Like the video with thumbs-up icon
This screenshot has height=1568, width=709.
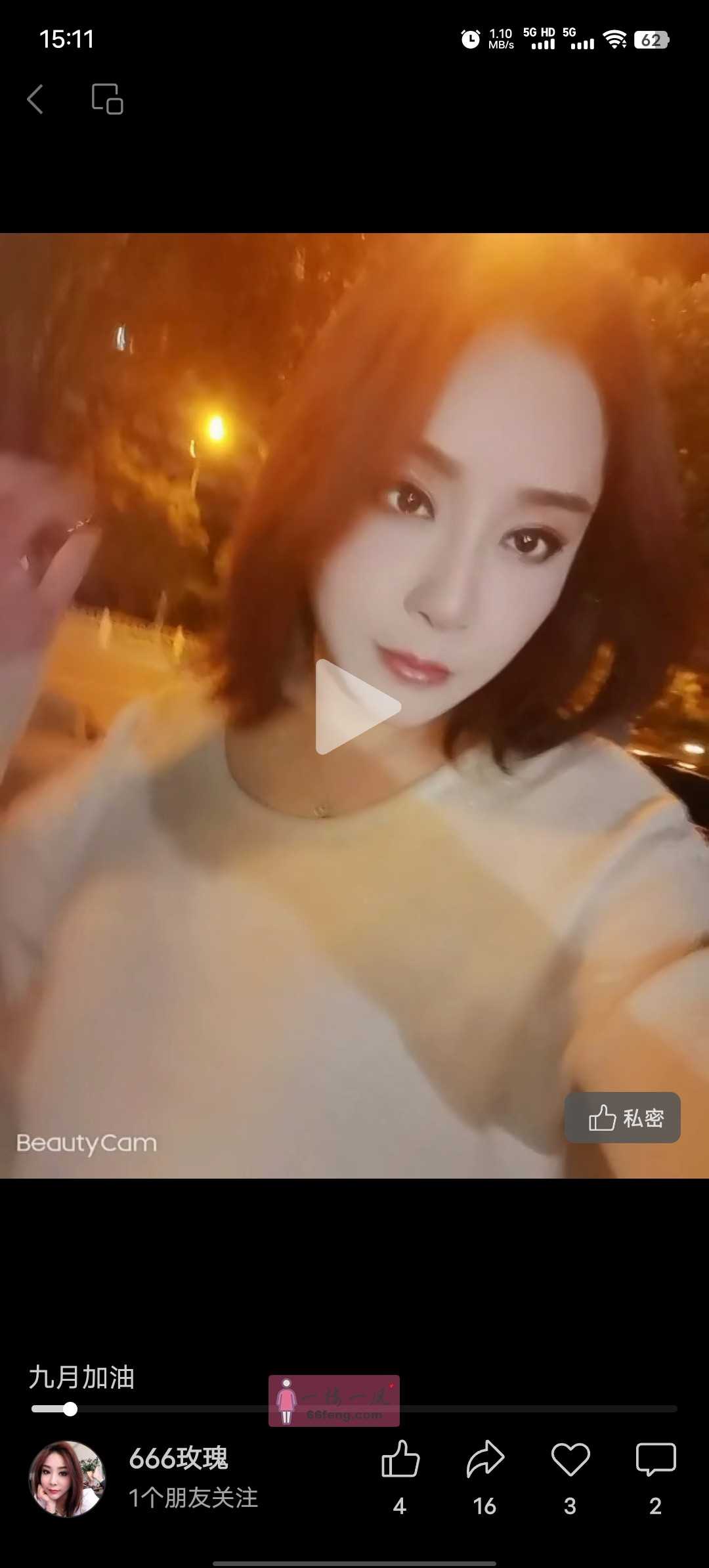pyautogui.click(x=400, y=1460)
